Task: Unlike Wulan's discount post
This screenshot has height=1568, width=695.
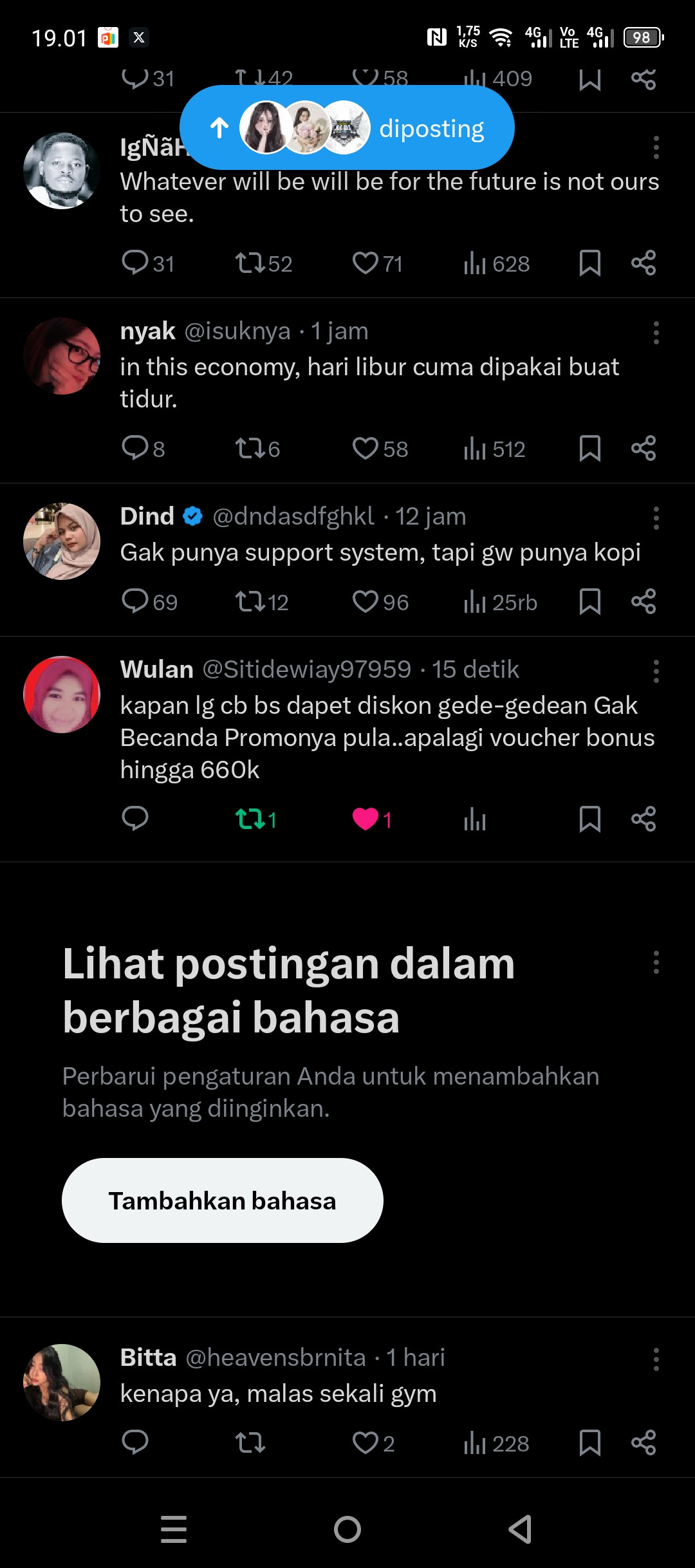Action: 366,819
